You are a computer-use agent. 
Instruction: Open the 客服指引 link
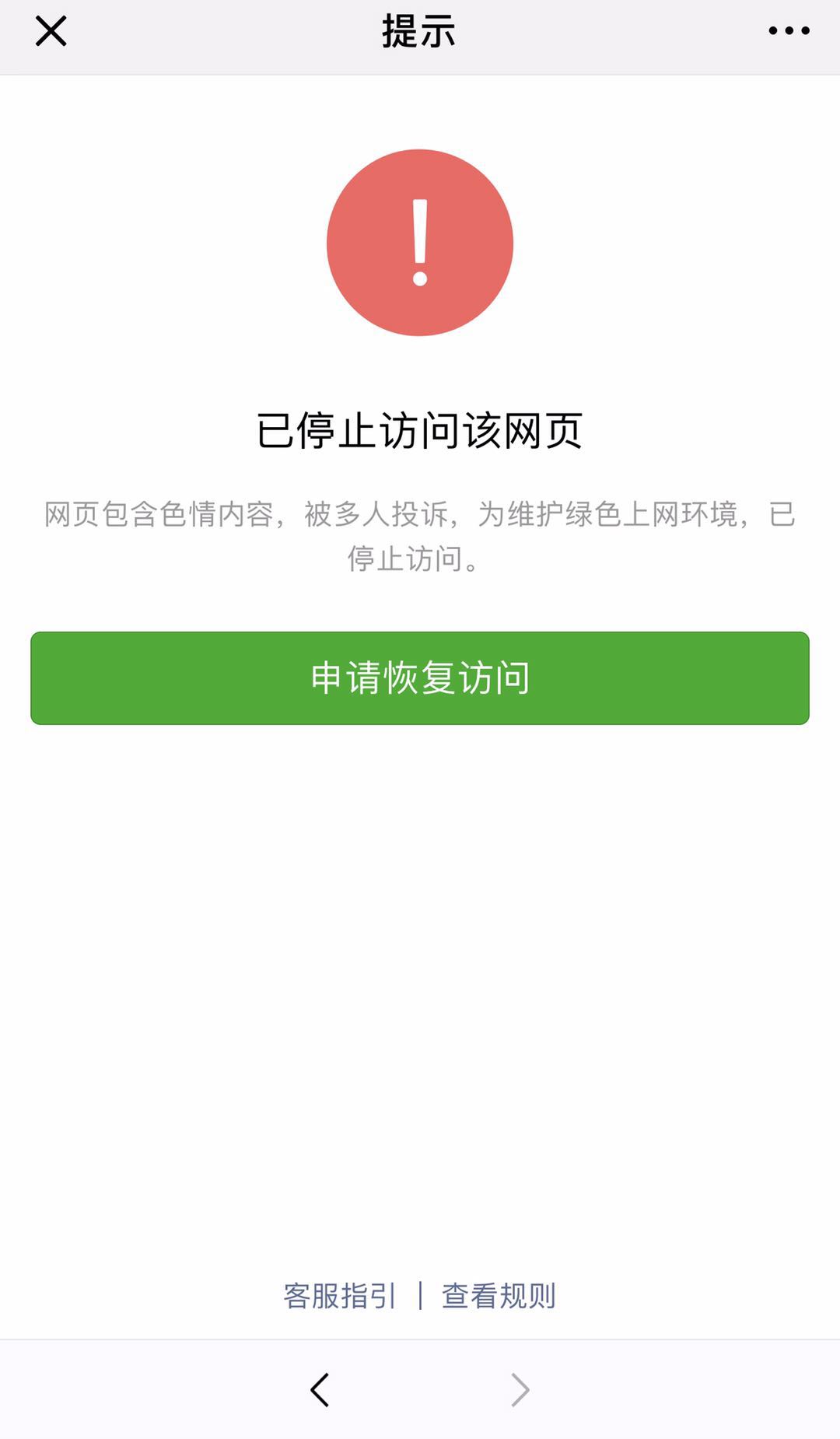pyautogui.click(x=340, y=1296)
